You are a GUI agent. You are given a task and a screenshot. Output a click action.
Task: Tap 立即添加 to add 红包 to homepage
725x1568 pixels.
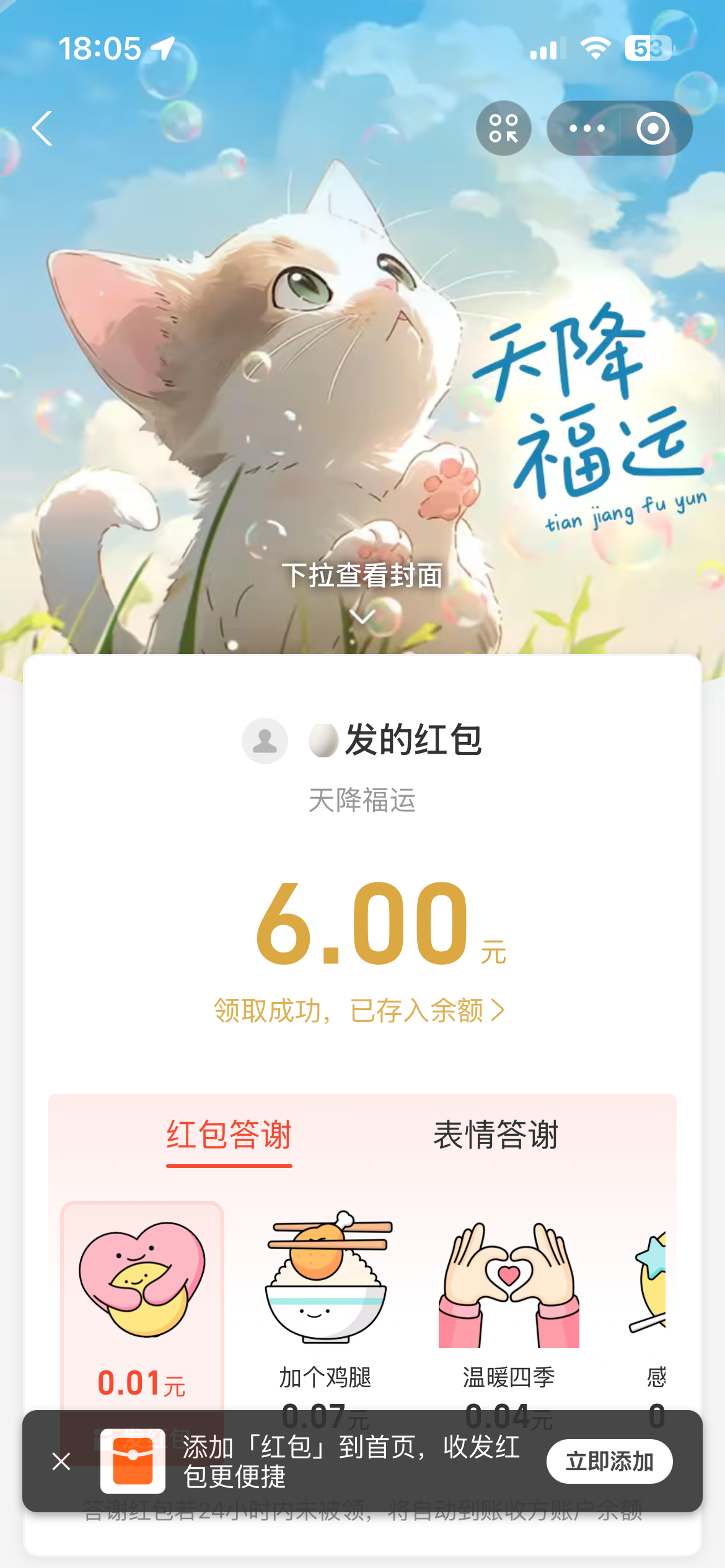pyautogui.click(x=609, y=1461)
